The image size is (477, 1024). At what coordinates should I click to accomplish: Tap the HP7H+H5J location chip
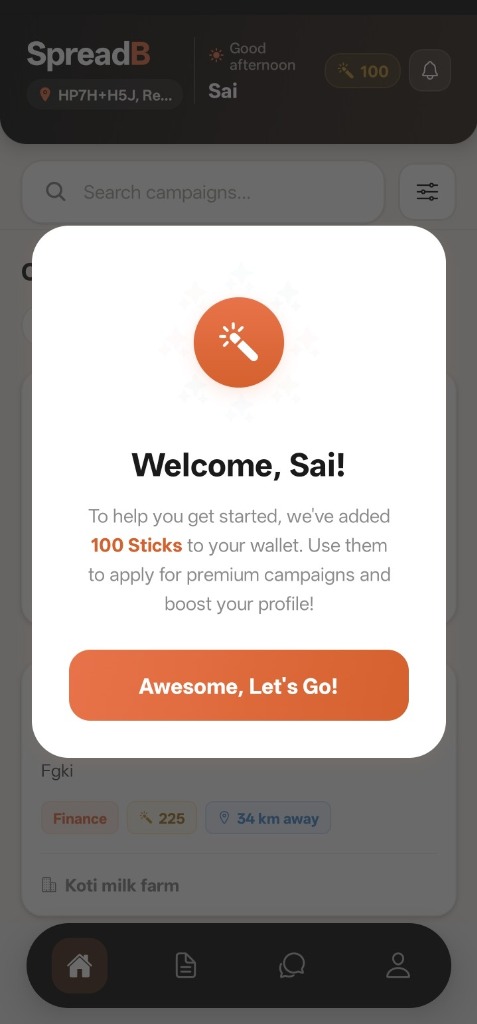pos(105,95)
